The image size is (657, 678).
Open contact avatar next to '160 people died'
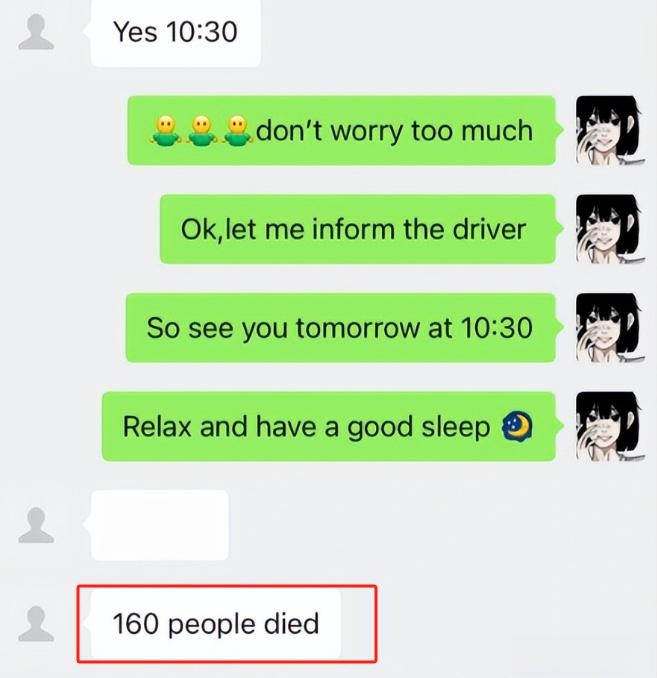click(x=37, y=624)
